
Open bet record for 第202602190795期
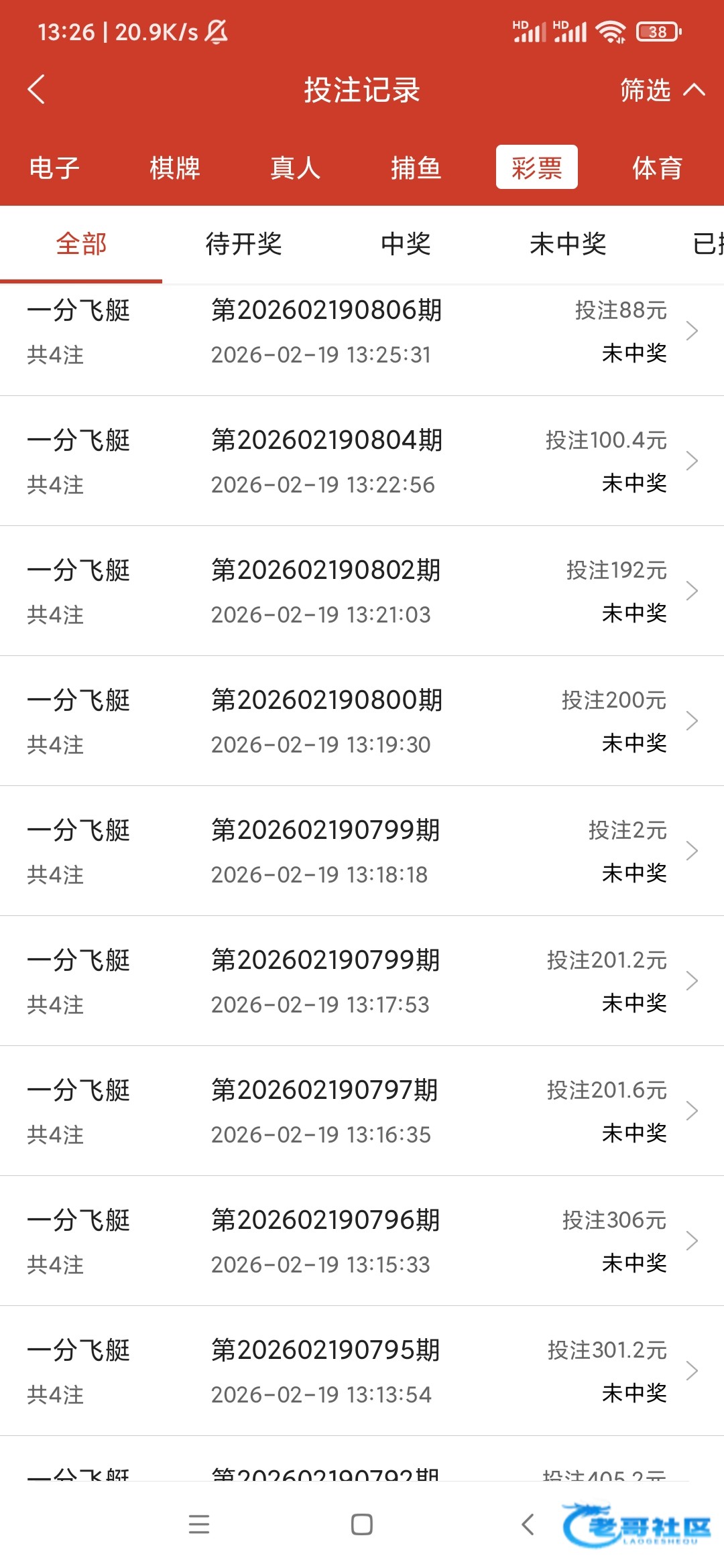pos(362,1372)
